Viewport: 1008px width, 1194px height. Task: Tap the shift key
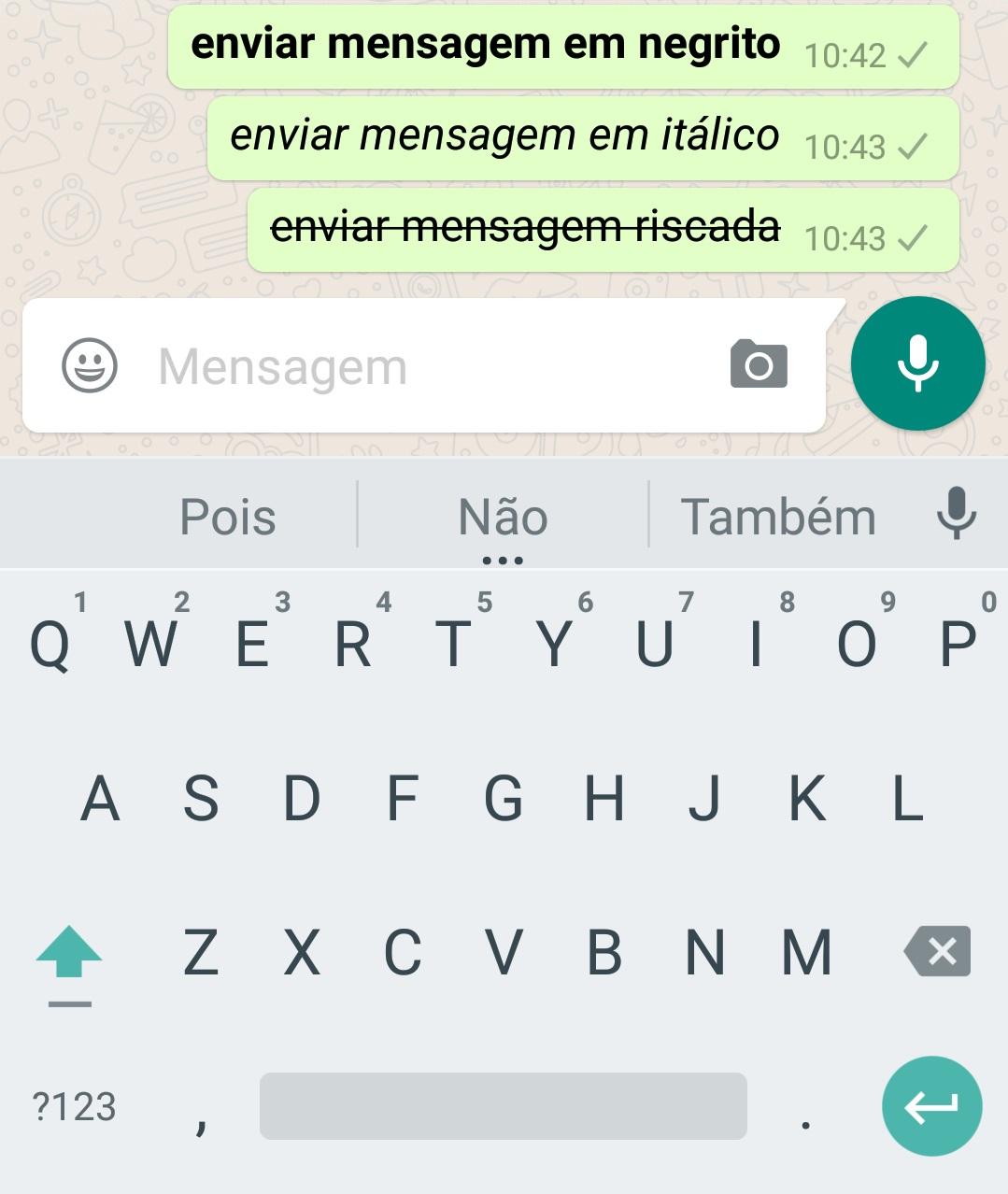(x=69, y=955)
